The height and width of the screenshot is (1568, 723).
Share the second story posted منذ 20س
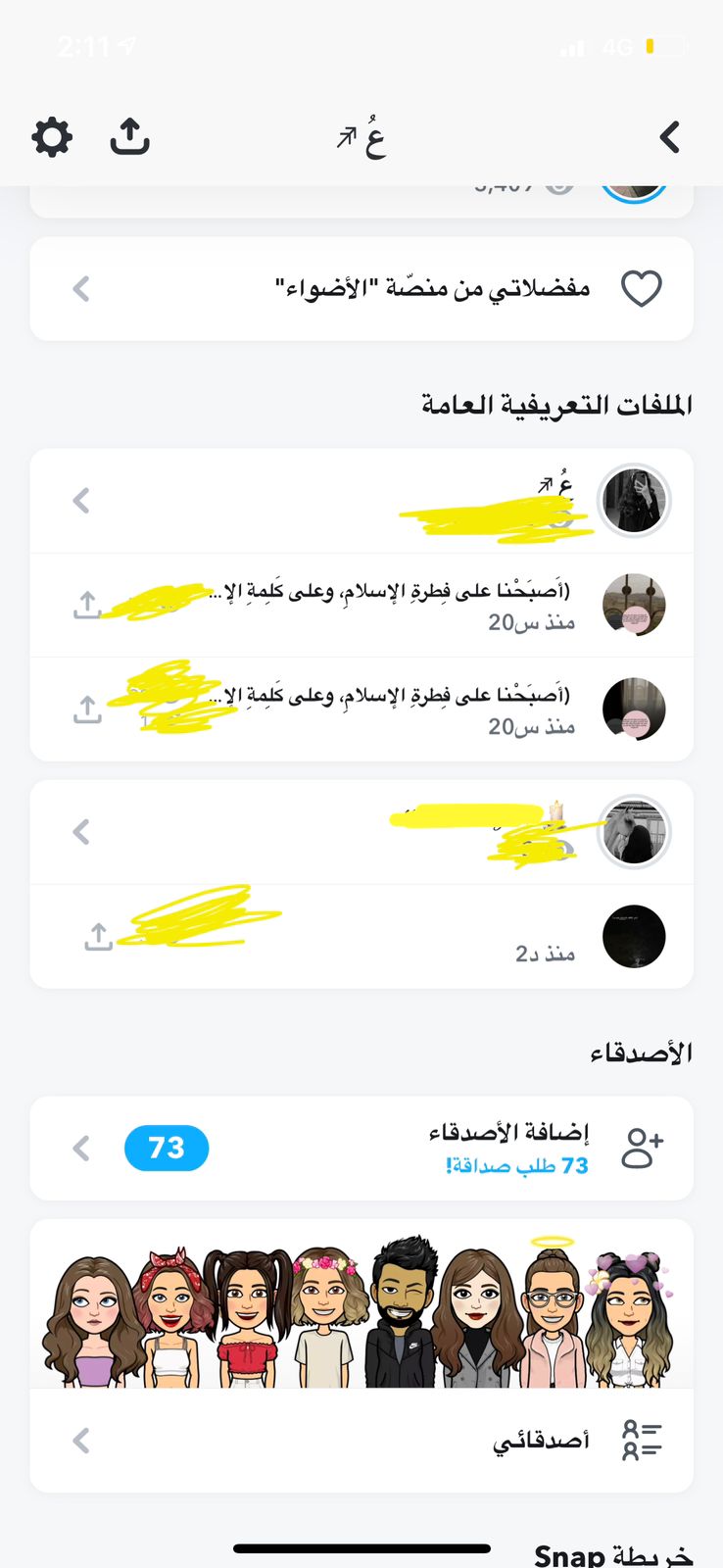(x=87, y=710)
